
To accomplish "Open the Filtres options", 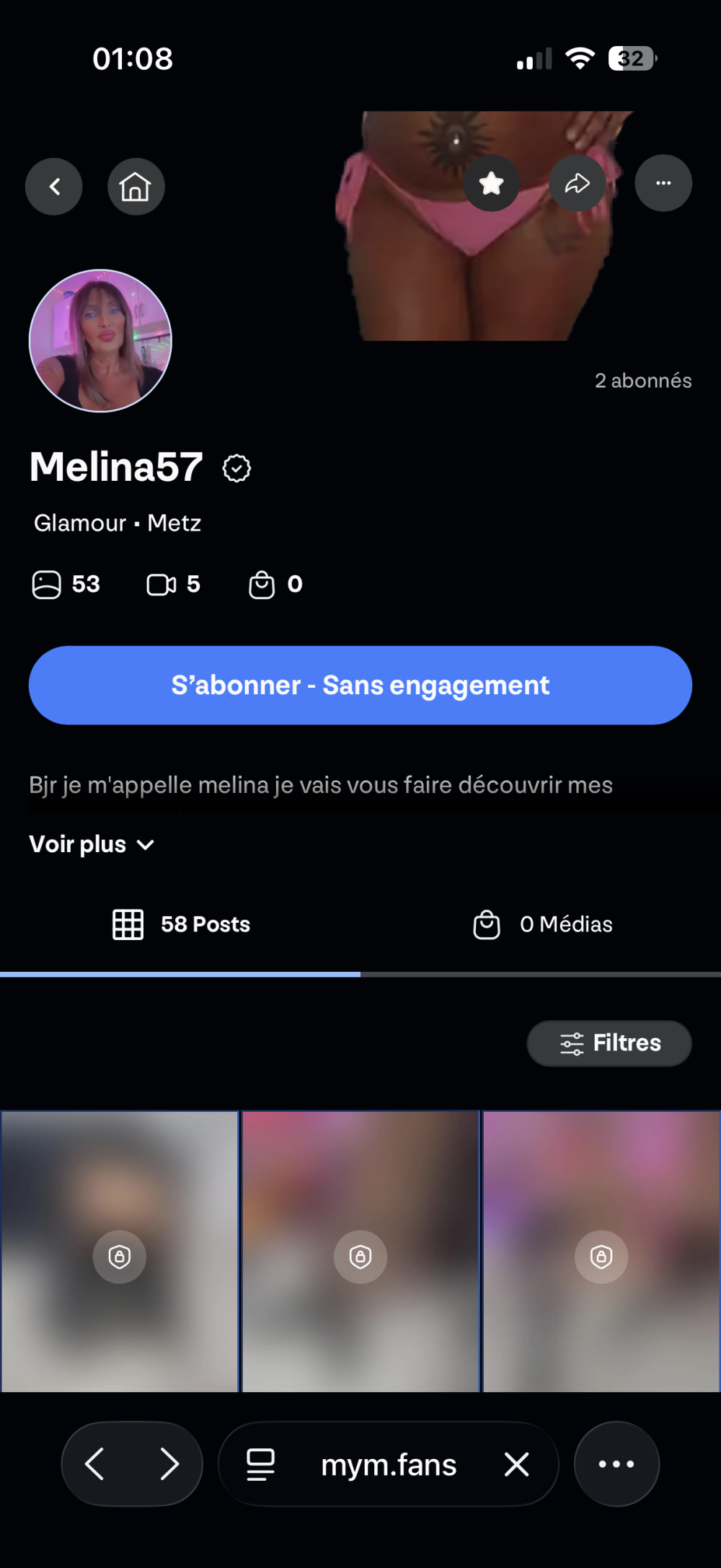I will pos(609,1043).
